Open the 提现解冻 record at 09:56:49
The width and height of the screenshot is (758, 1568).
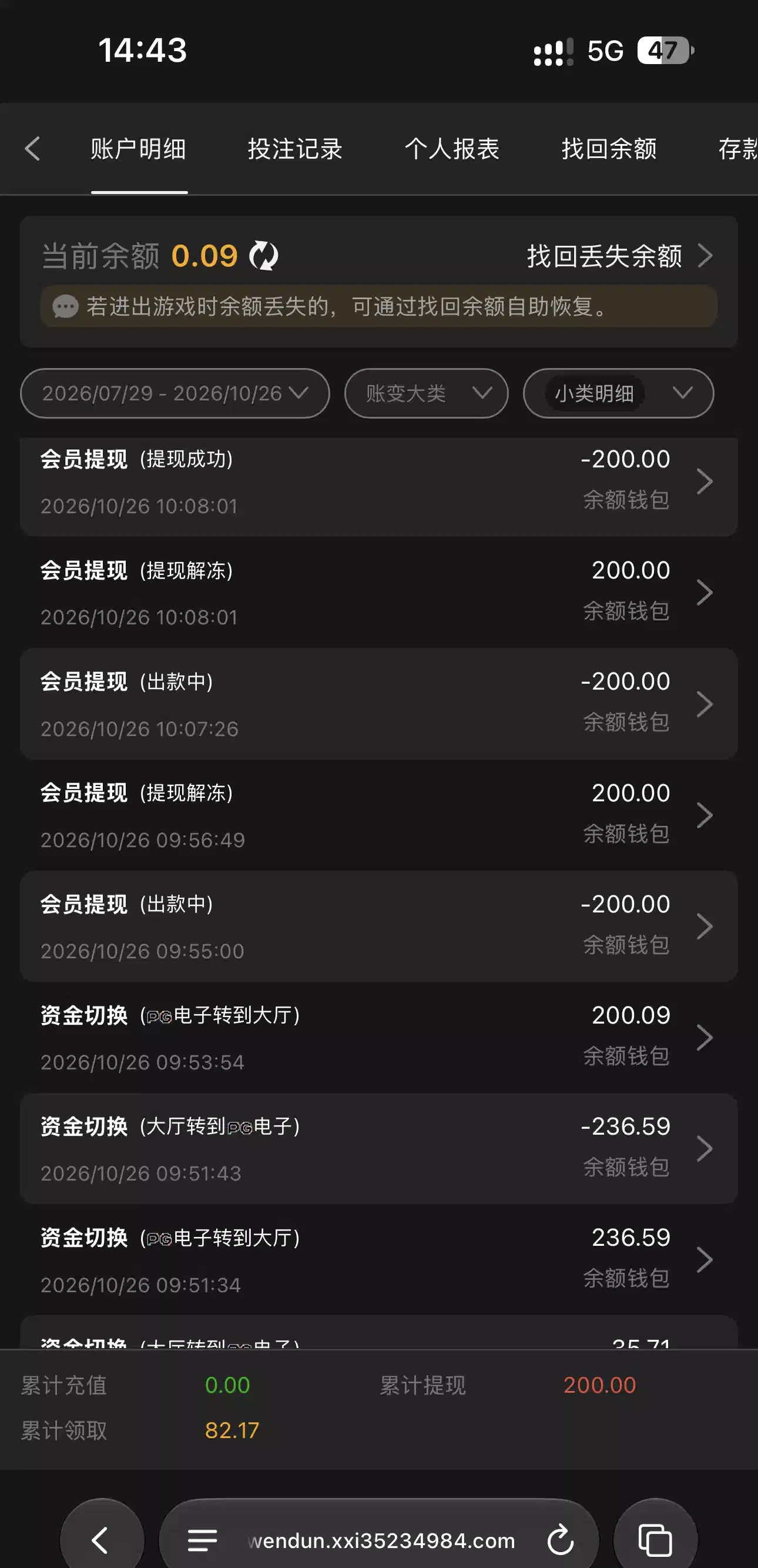click(x=379, y=815)
